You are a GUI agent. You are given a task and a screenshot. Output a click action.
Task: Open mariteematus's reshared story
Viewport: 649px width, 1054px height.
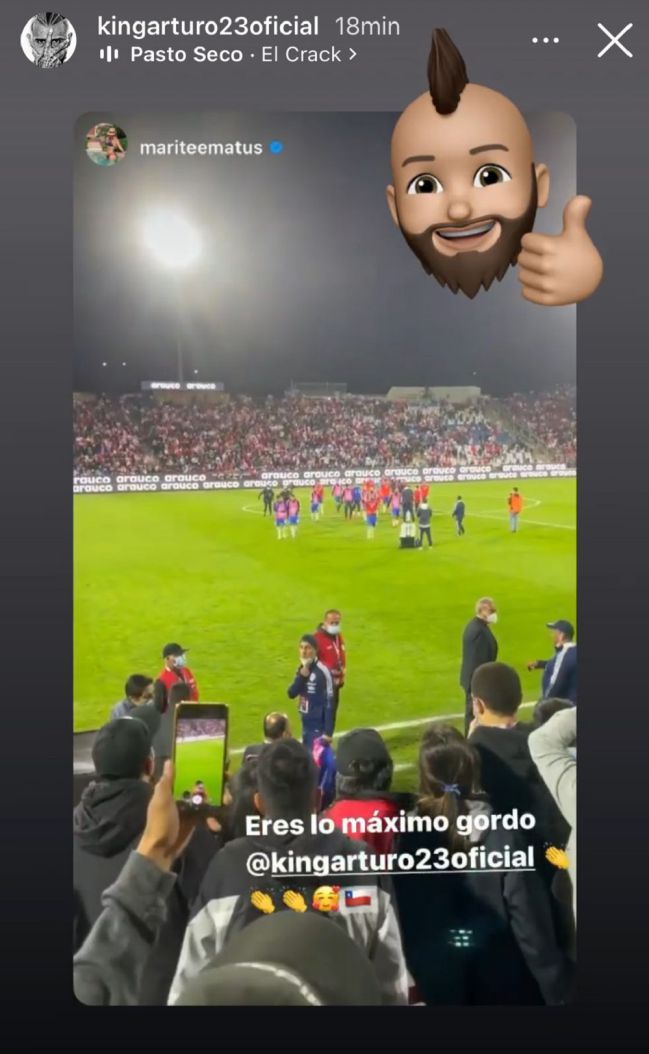[202, 148]
